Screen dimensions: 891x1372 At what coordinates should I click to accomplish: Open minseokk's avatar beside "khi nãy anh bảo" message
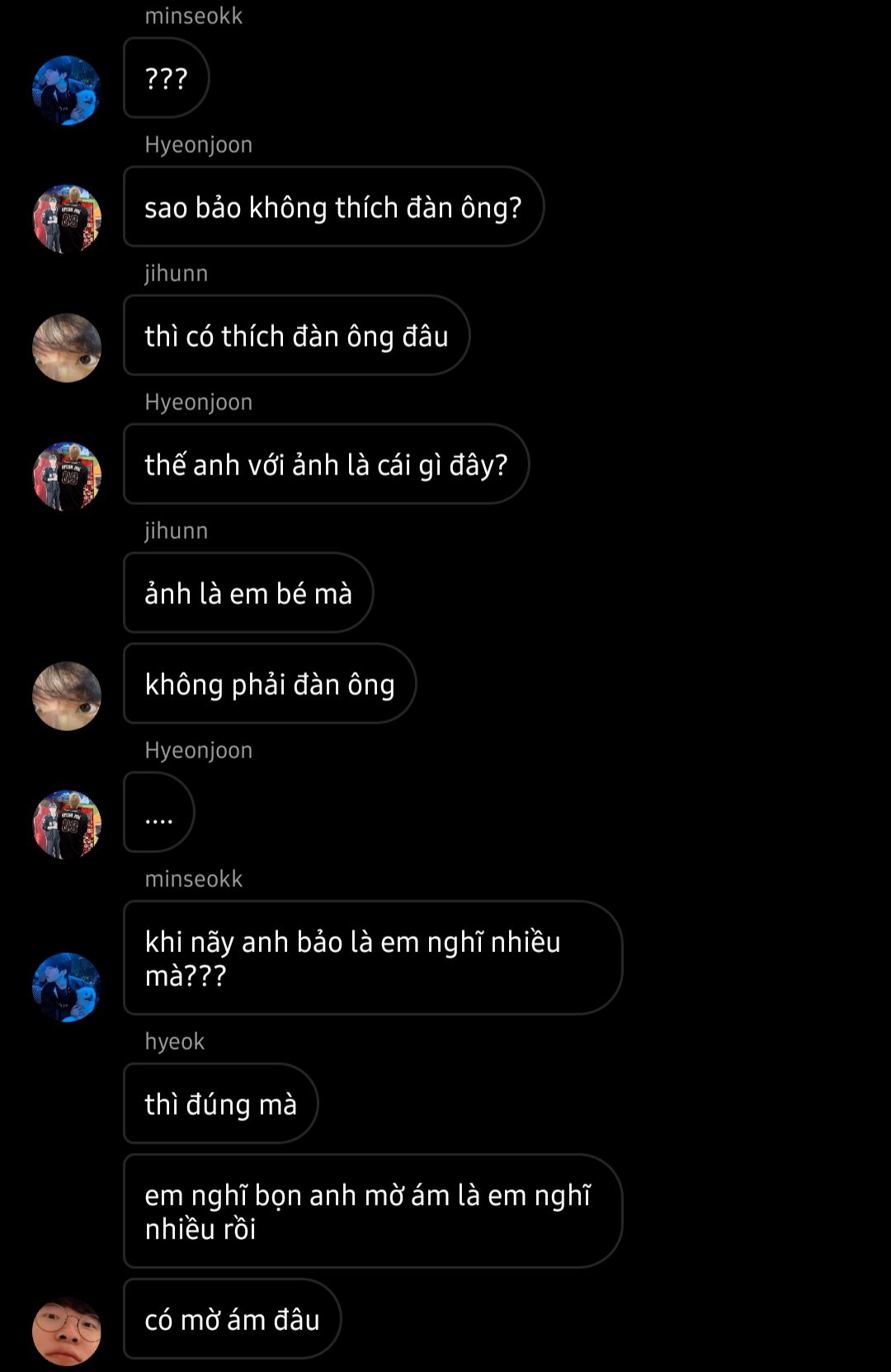[66, 987]
